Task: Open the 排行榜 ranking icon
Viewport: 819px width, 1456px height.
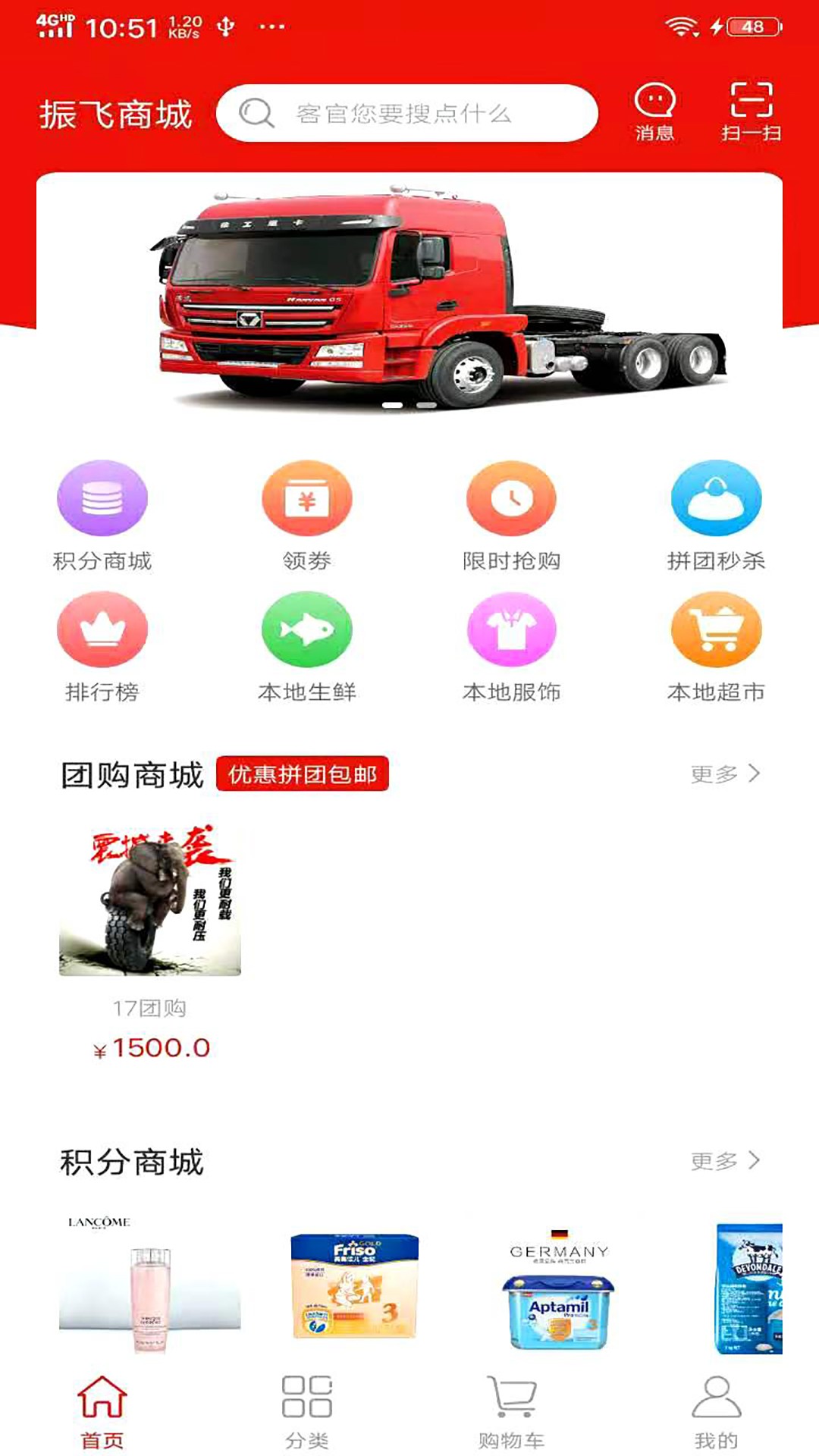Action: coord(102,629)
